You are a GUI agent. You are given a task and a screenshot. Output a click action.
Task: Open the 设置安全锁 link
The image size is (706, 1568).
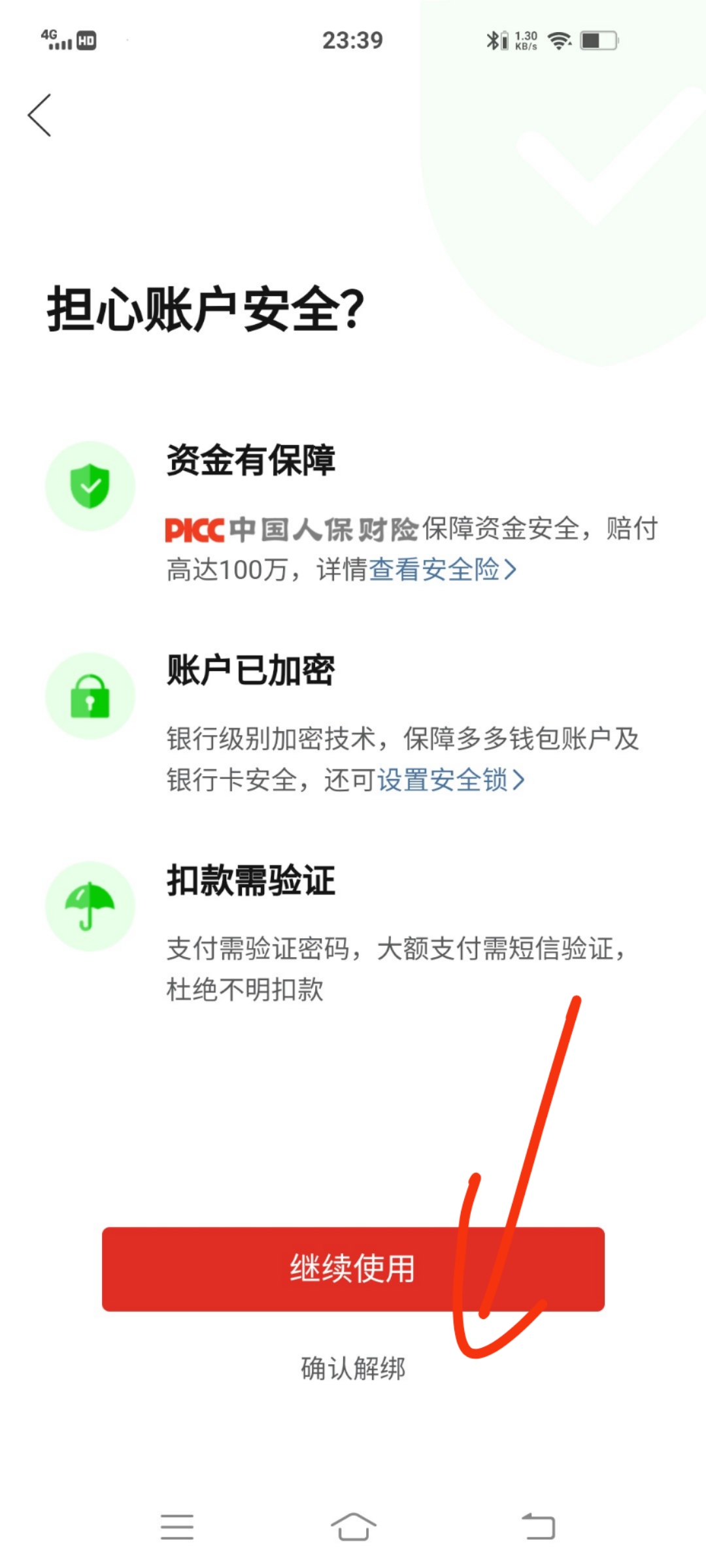[x=450, y=780]
